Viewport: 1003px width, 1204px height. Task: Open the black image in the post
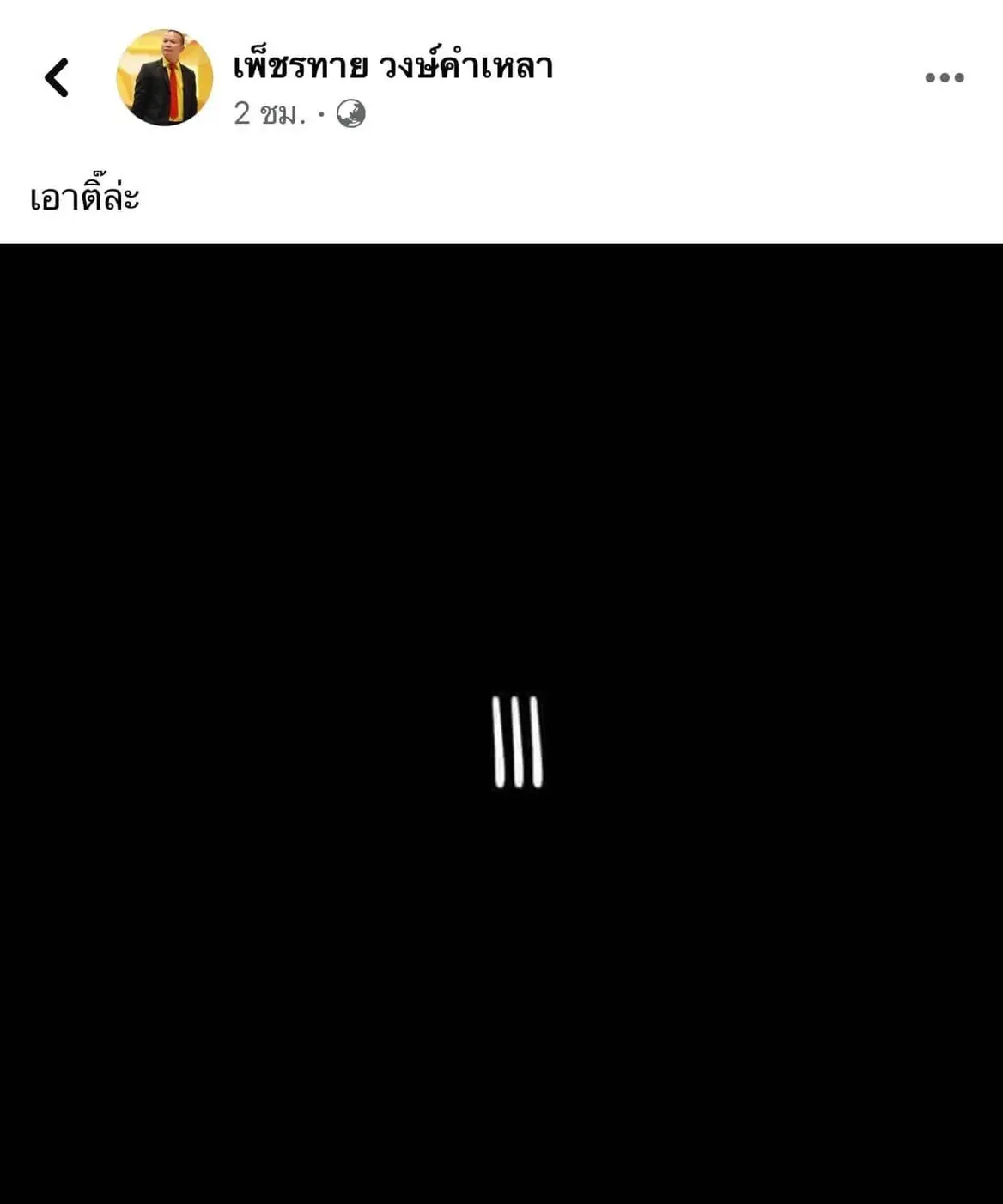click(501, 723)
